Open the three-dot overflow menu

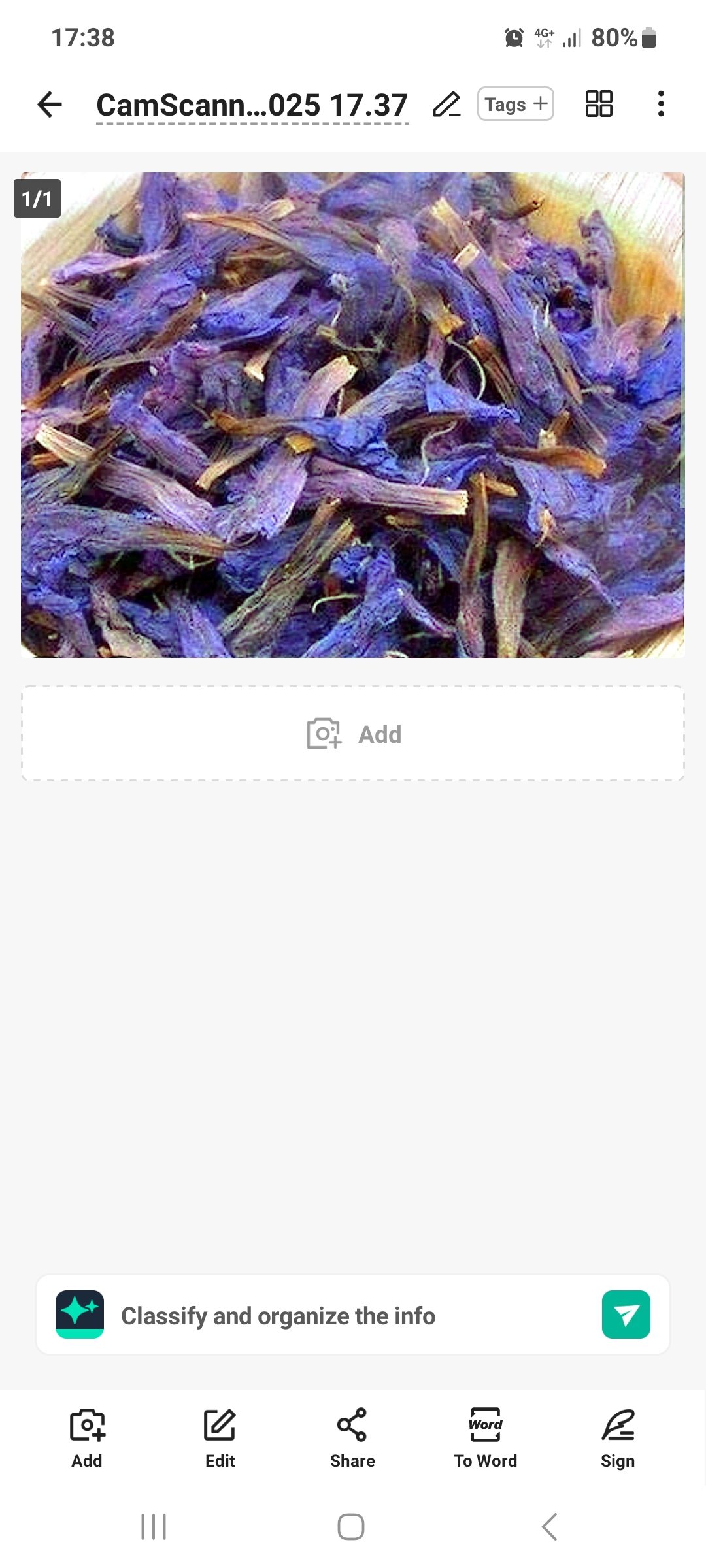661,104
